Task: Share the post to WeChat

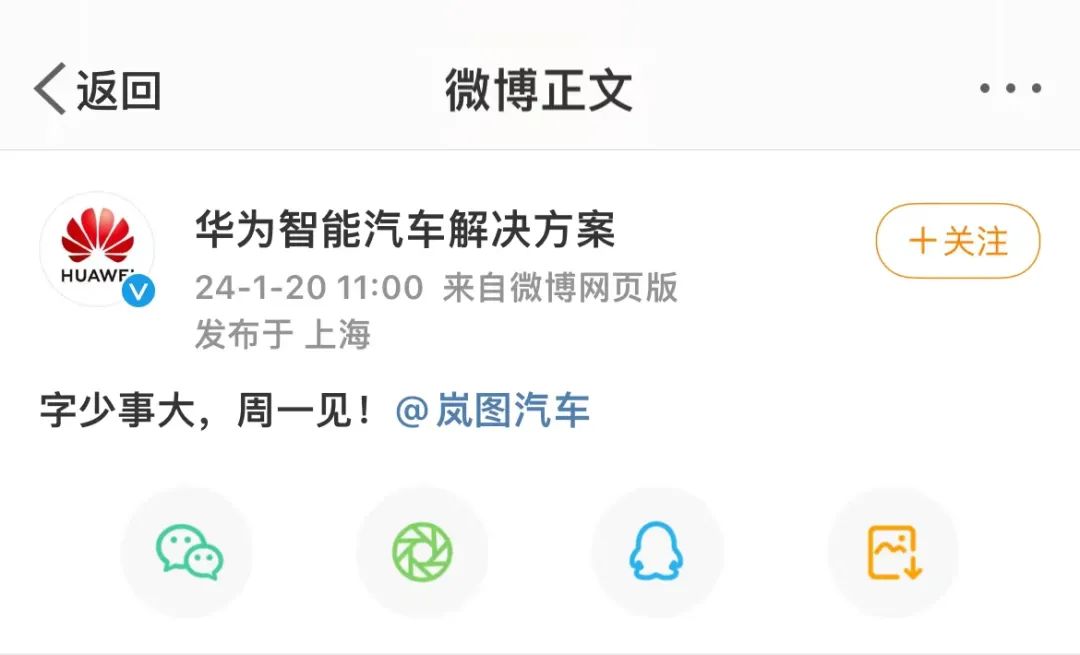Action: click(x=187, y=552)
